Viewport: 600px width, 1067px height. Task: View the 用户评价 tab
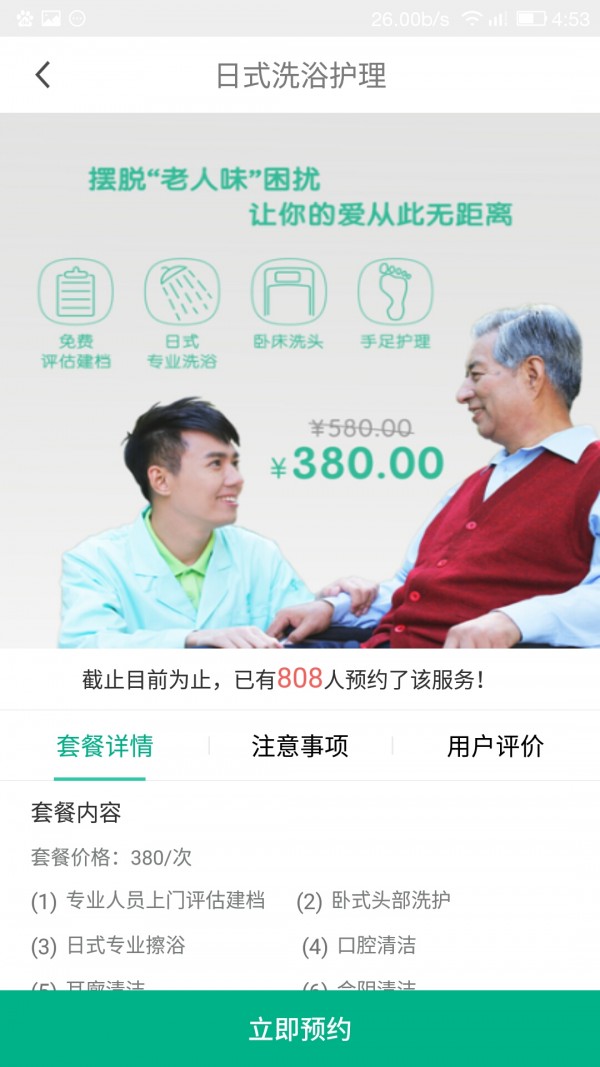tap(495, 746)
